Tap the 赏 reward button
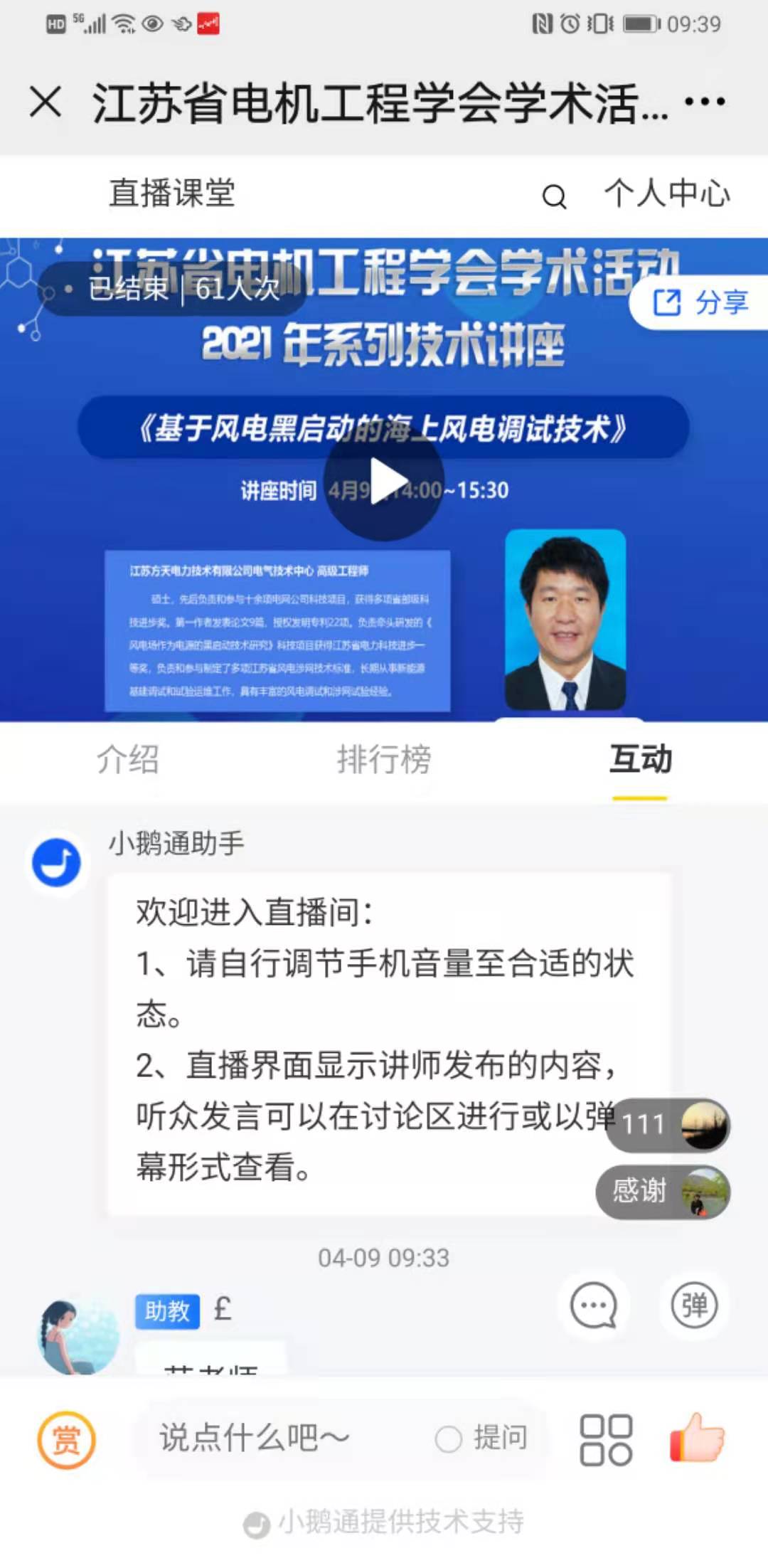The width and height of the screenshot is (768, 1568). pos(66,1440)
